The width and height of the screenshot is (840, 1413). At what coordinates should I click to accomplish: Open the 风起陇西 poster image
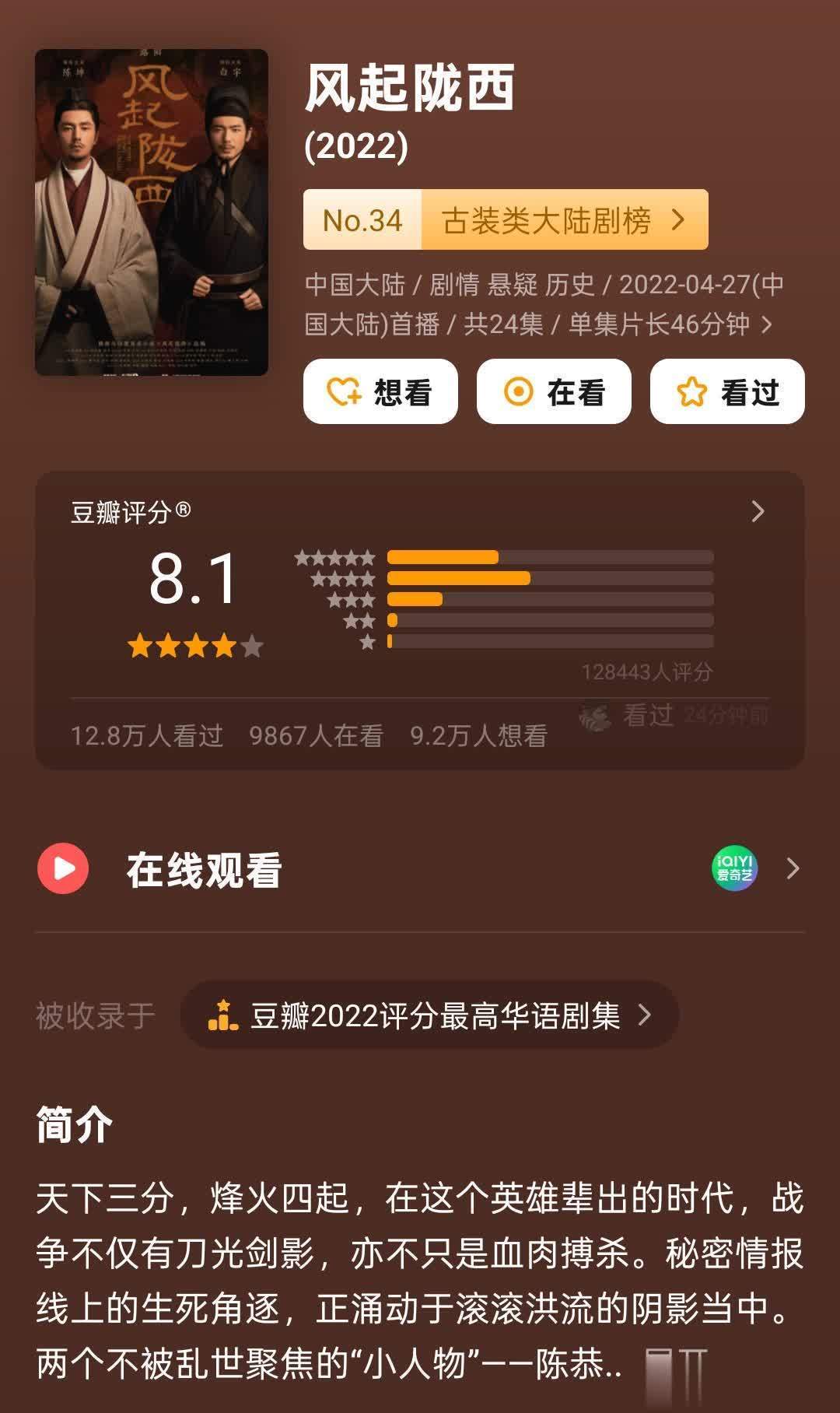pyautogui.click(x=152, y=212)
